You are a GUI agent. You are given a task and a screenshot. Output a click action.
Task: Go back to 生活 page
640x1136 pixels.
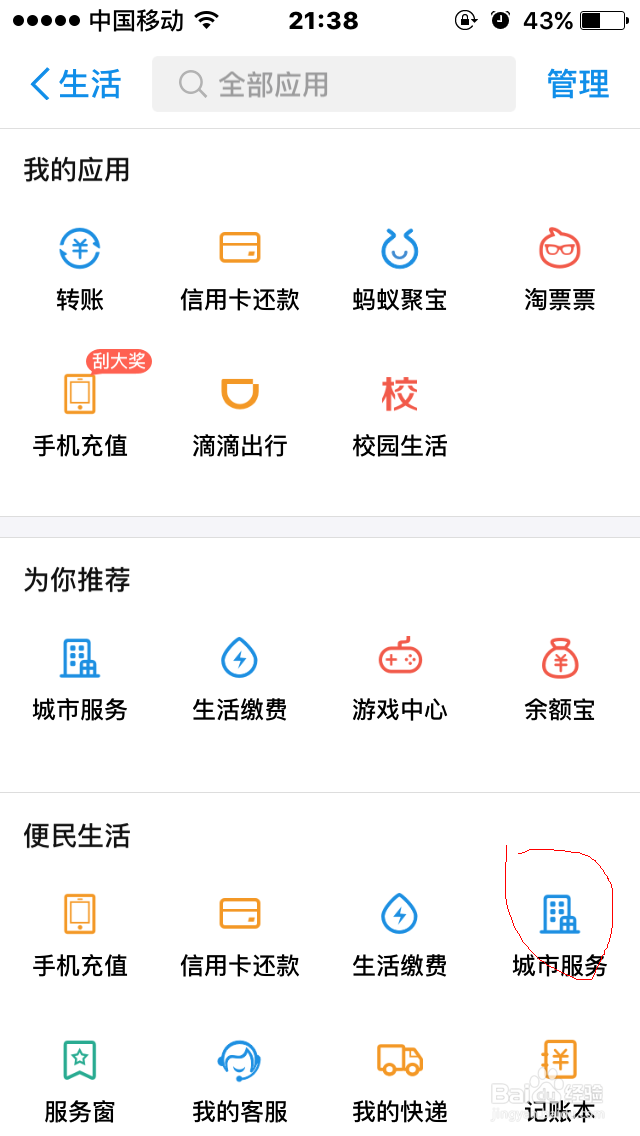coord(75,84)
